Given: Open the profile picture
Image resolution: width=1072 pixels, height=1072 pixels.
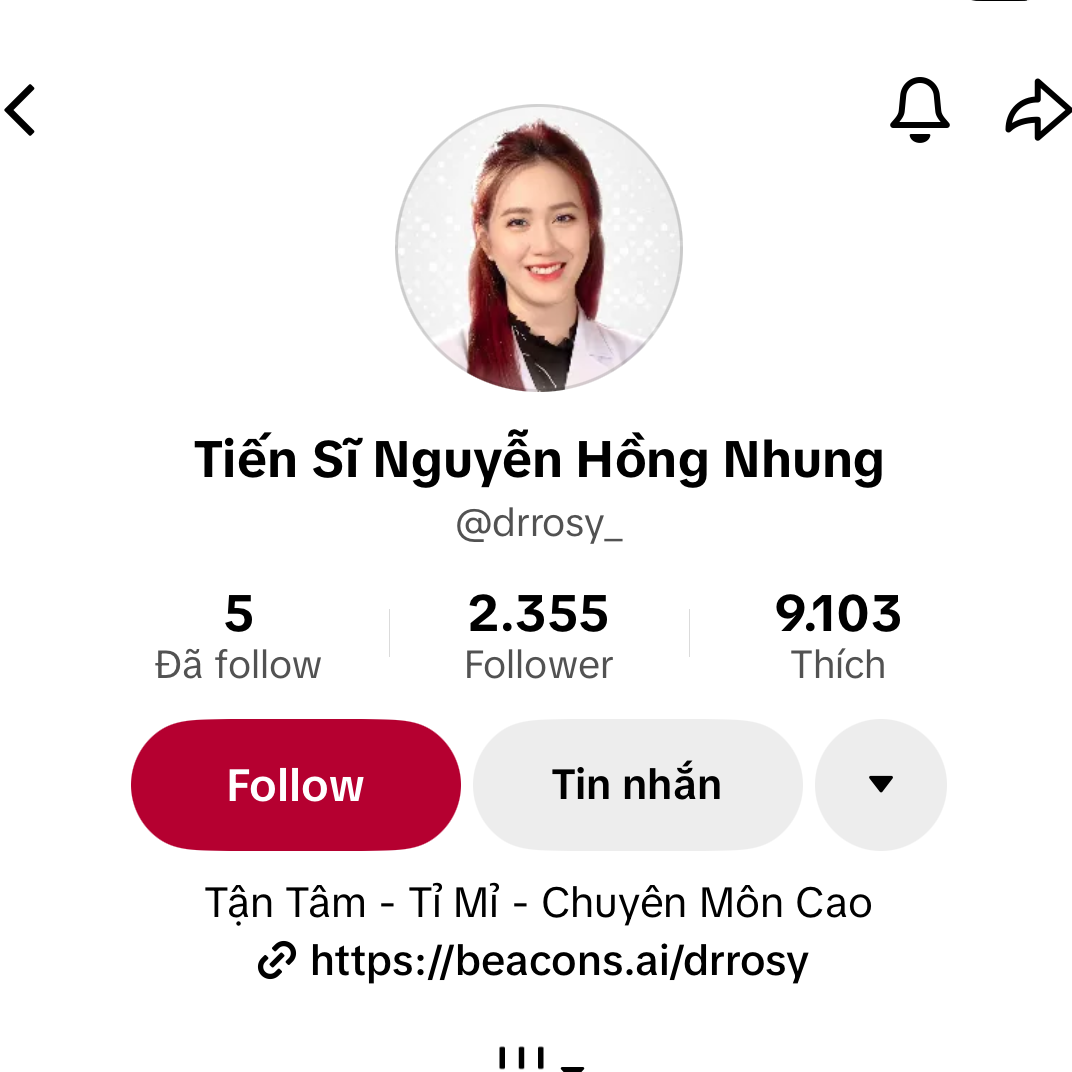Looking at the screenshot, I should click(x=538, y=248).
